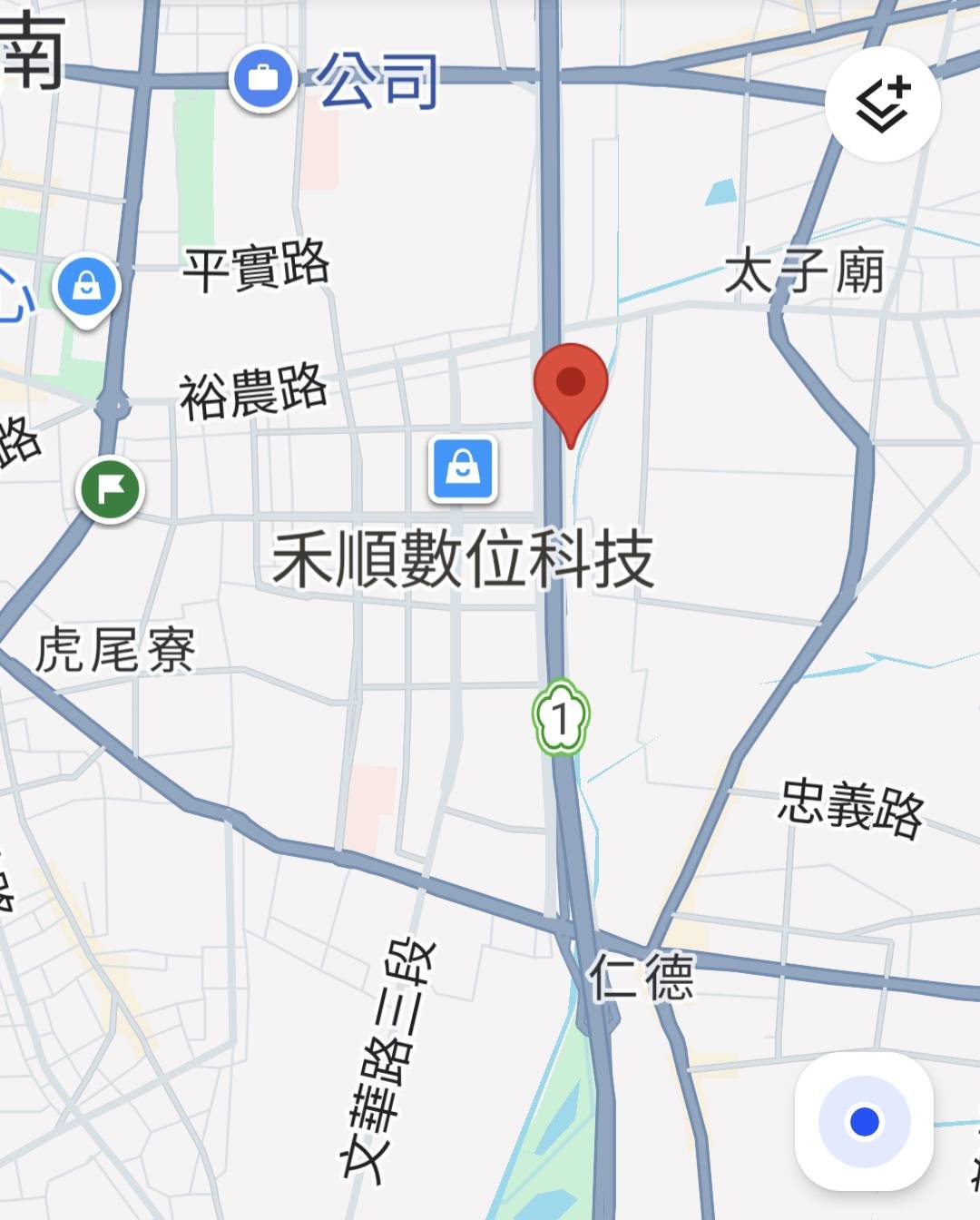Image resolution: width=980 pixels, height=1220 pixels.
Task: Tap the red dropped pin
Action: 571,385
